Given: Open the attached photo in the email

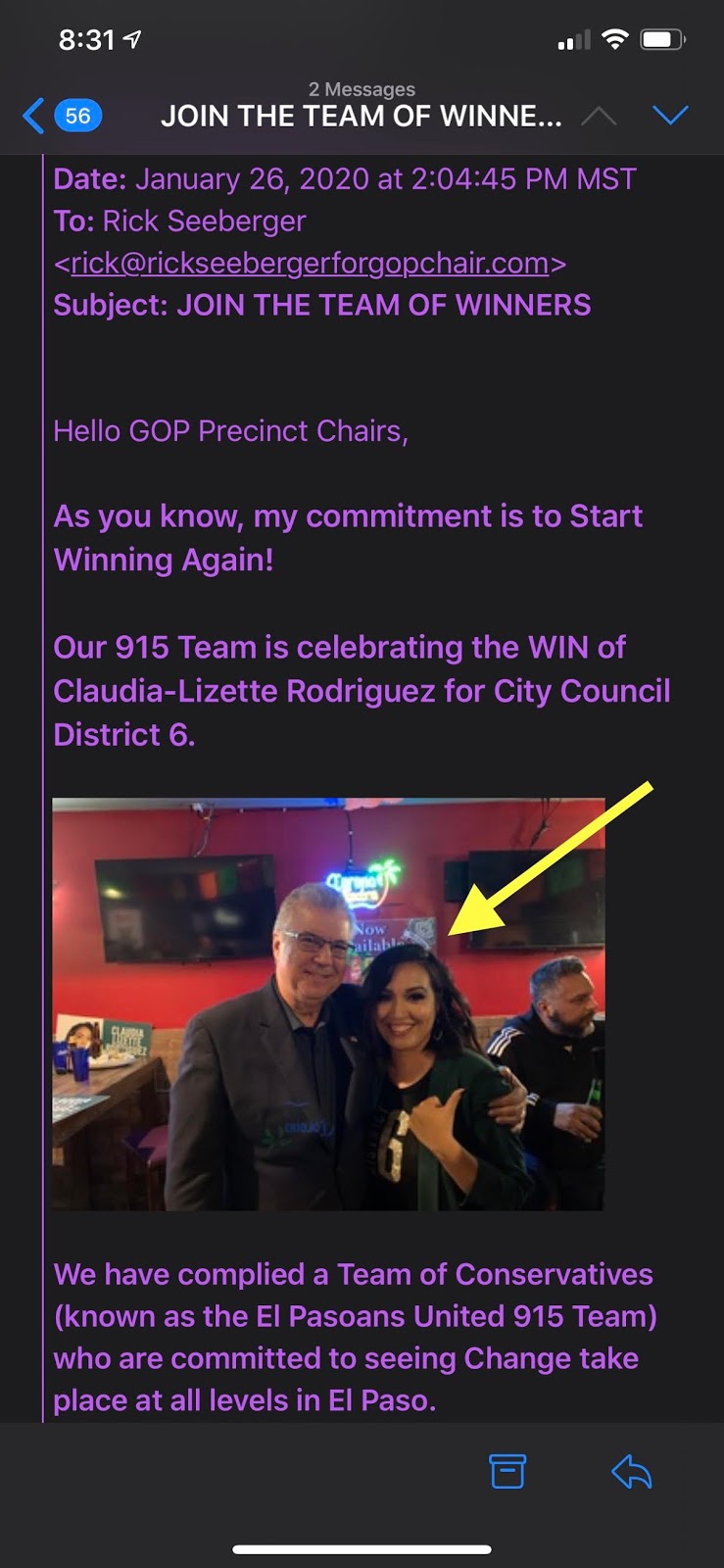Looking at the screenshot, I should (x=328, y=1004).
